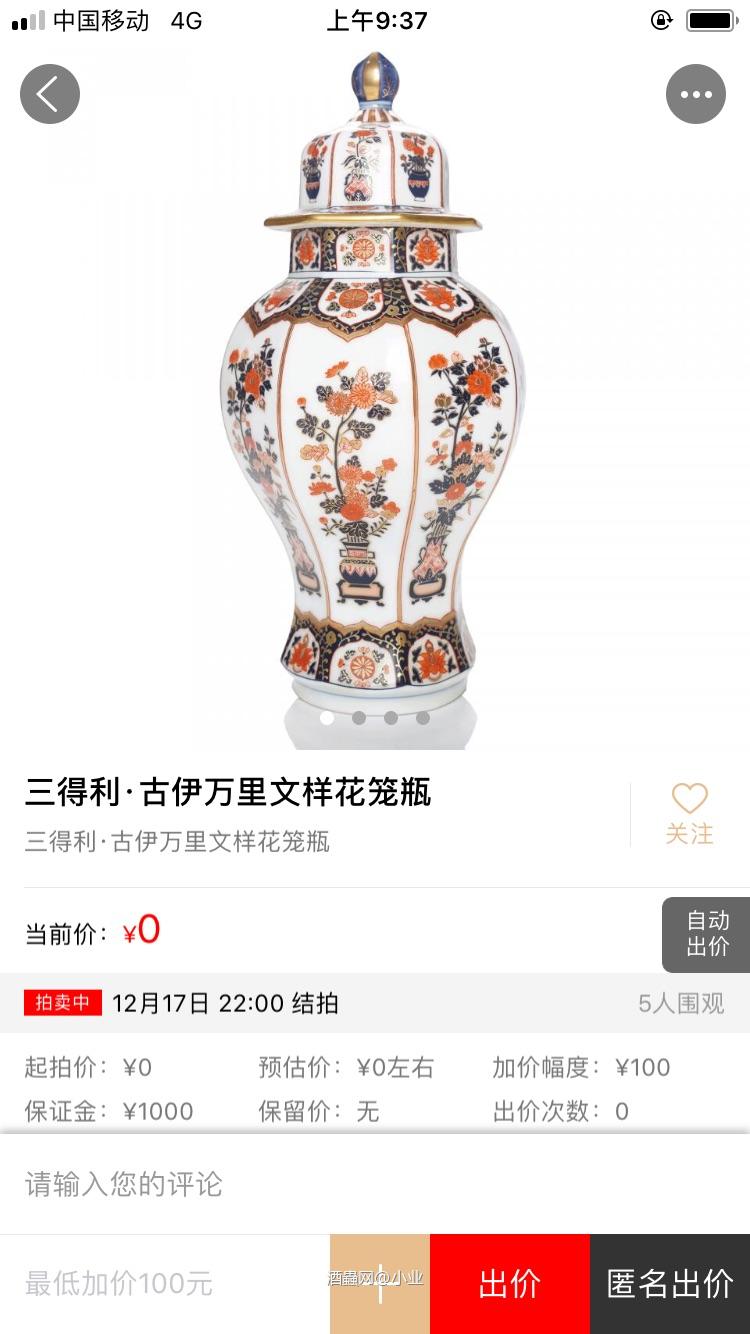Select the first carousel position dot
The image size is (750, 1334).
point(325,718)
